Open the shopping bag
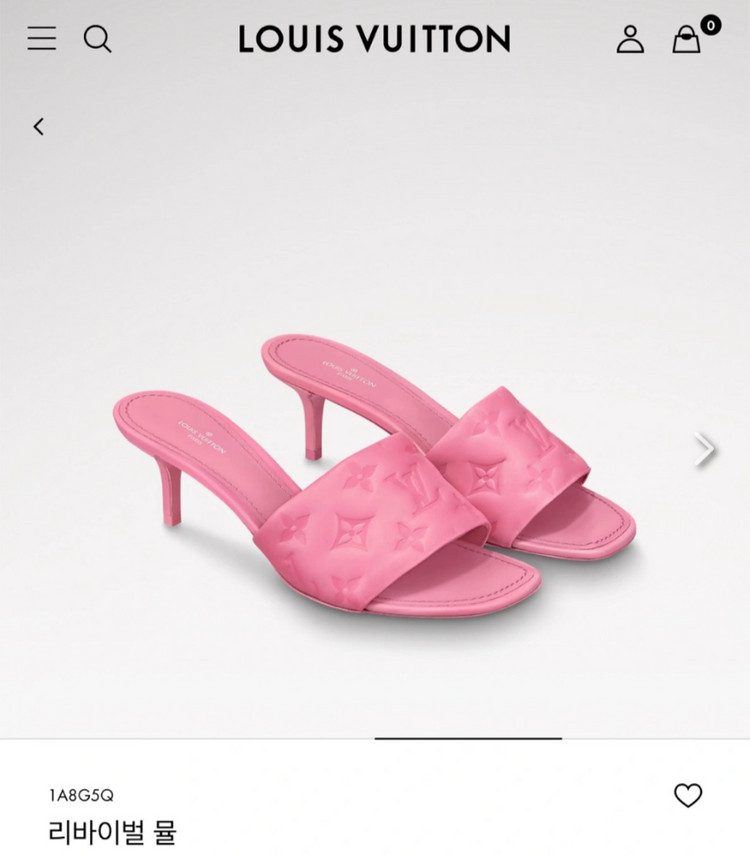 point(687,39)
